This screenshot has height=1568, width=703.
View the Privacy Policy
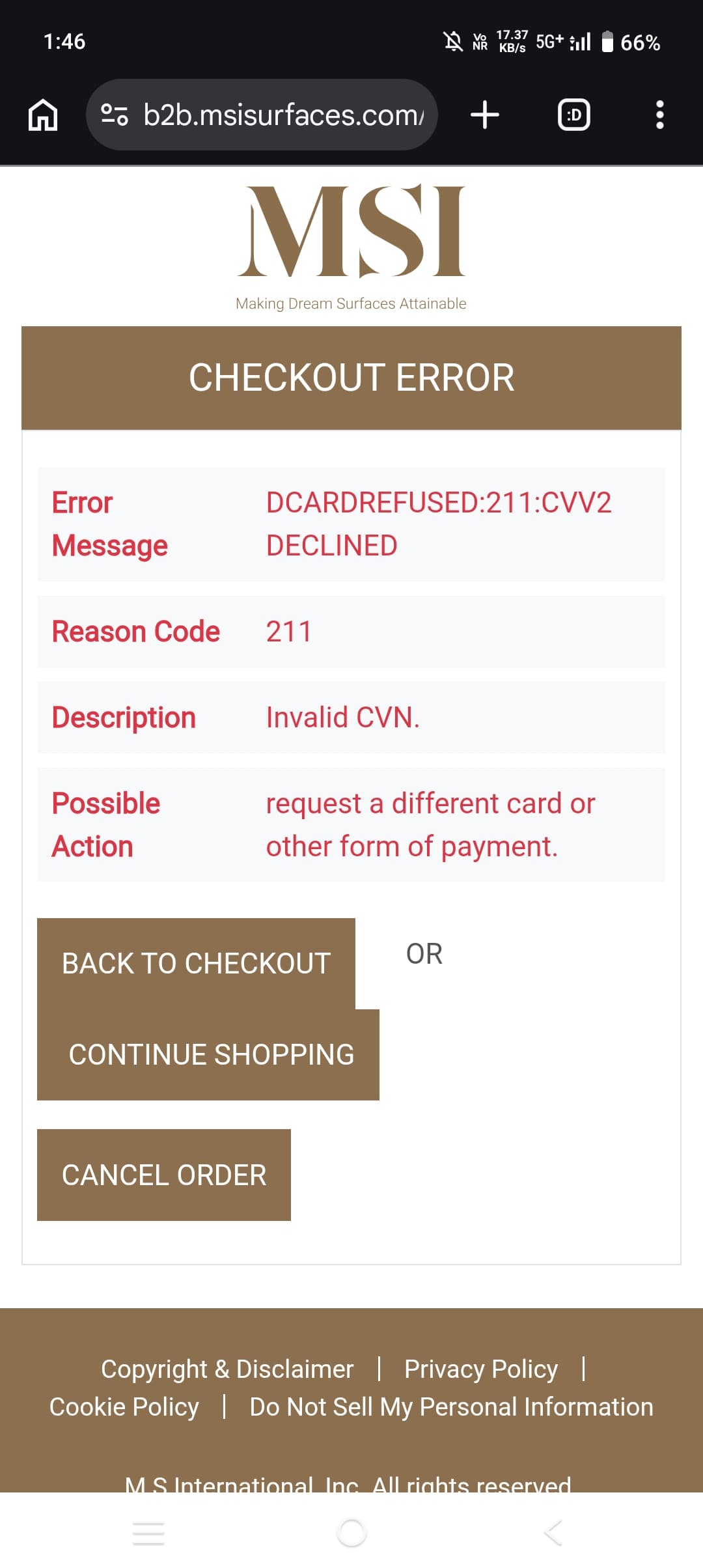click(481, 1369)
